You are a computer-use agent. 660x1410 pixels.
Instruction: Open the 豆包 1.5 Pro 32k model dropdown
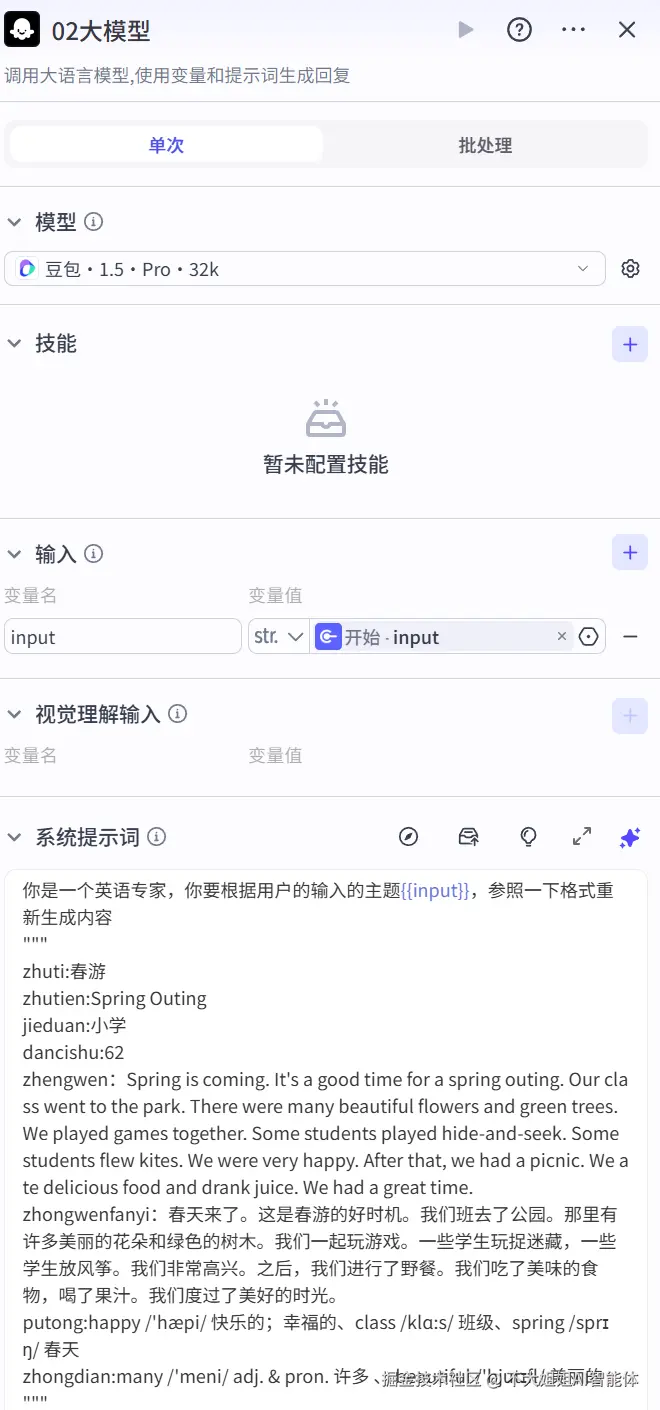pos(305,269)
